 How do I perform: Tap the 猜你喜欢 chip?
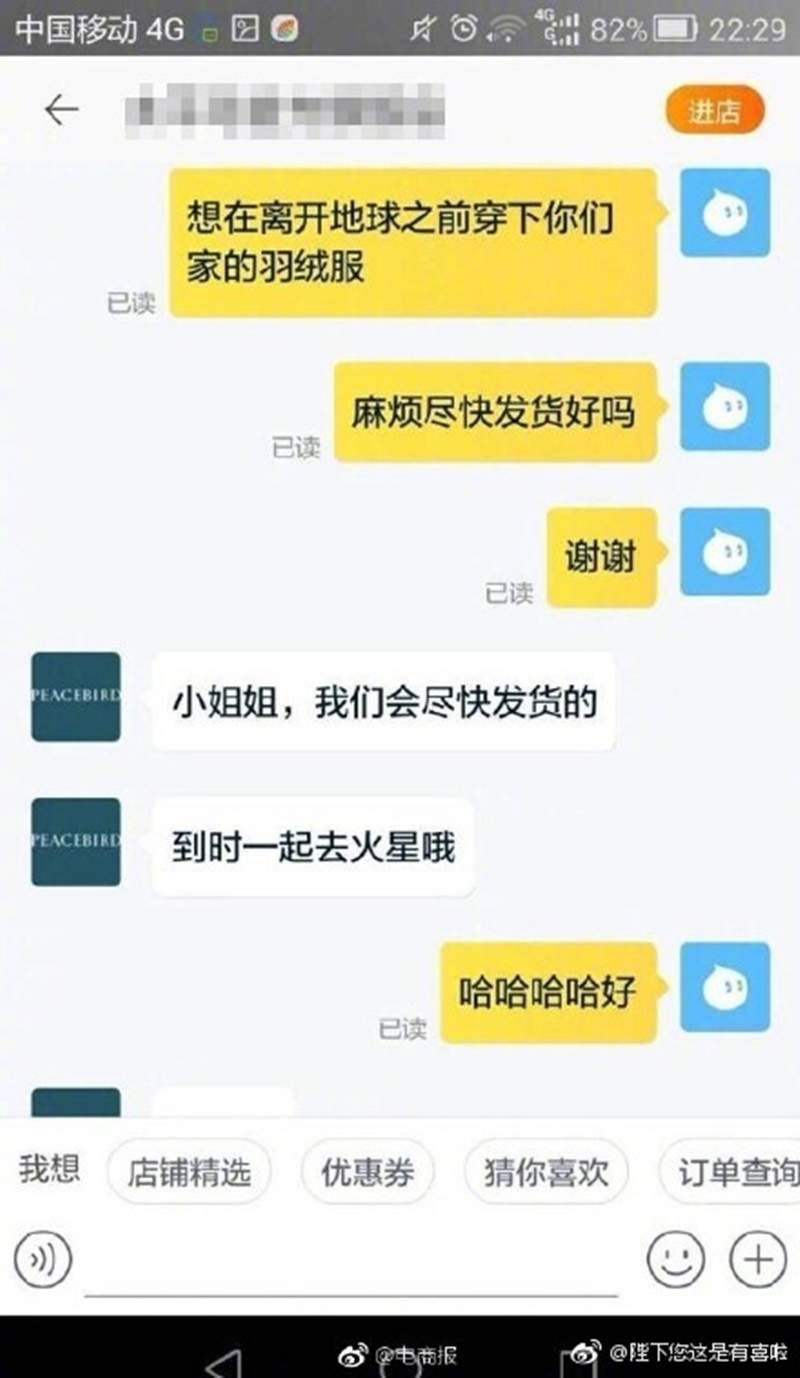tap(545, 1172)
